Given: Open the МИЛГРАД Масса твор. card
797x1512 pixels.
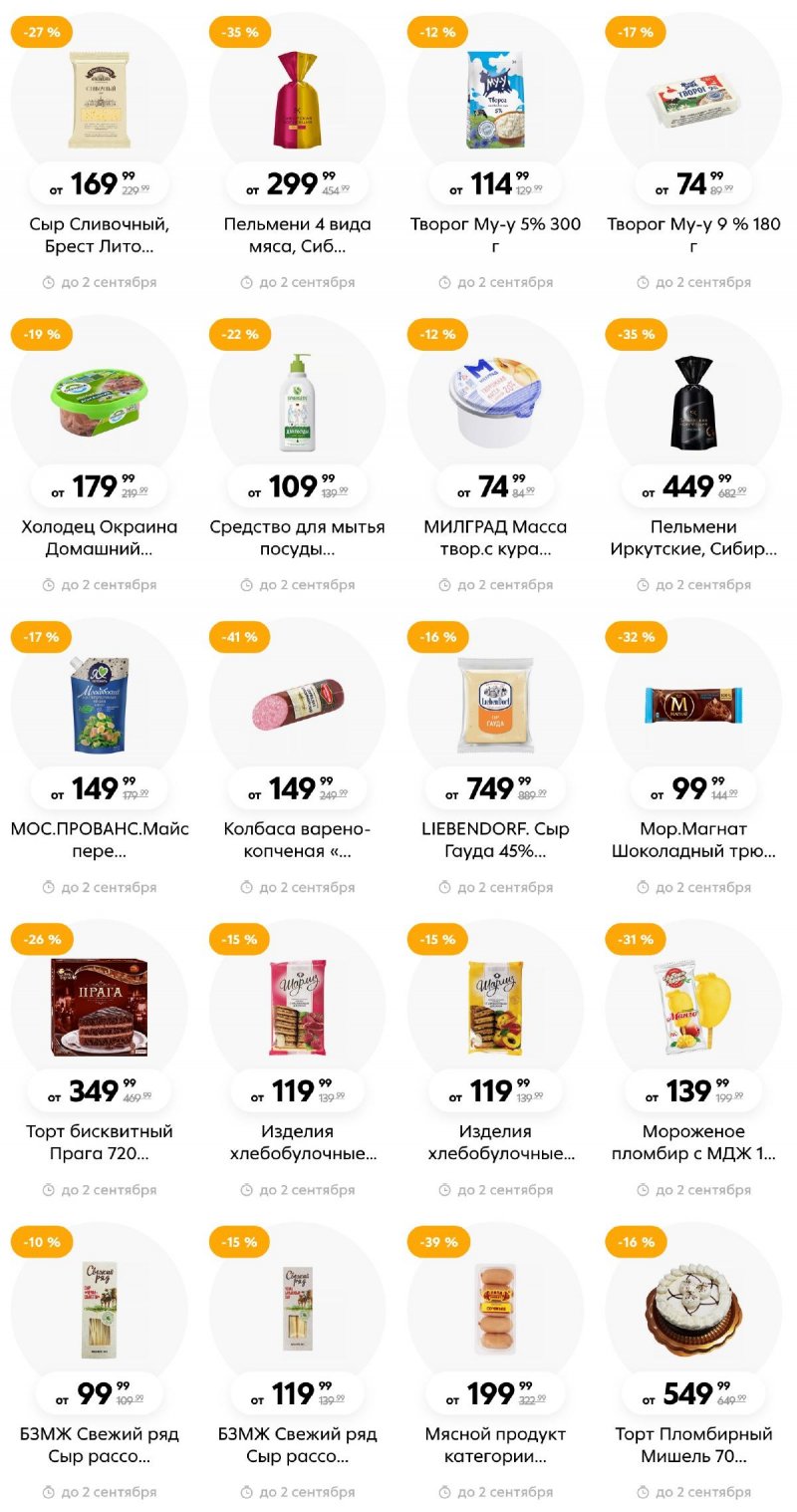Looking at the screenshot, I should click(495, 403).
